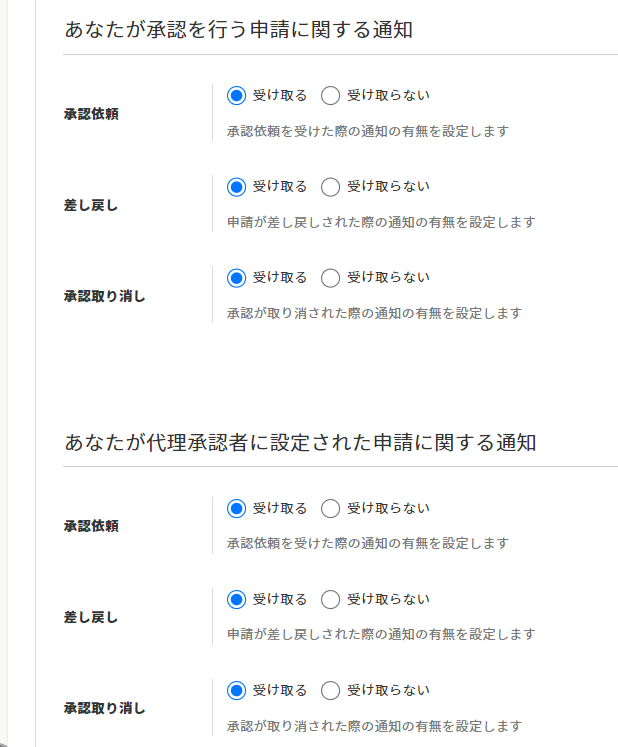Choose 受け取る for 差し戻し under 承認を行う申請

click(x=236, y=187)
